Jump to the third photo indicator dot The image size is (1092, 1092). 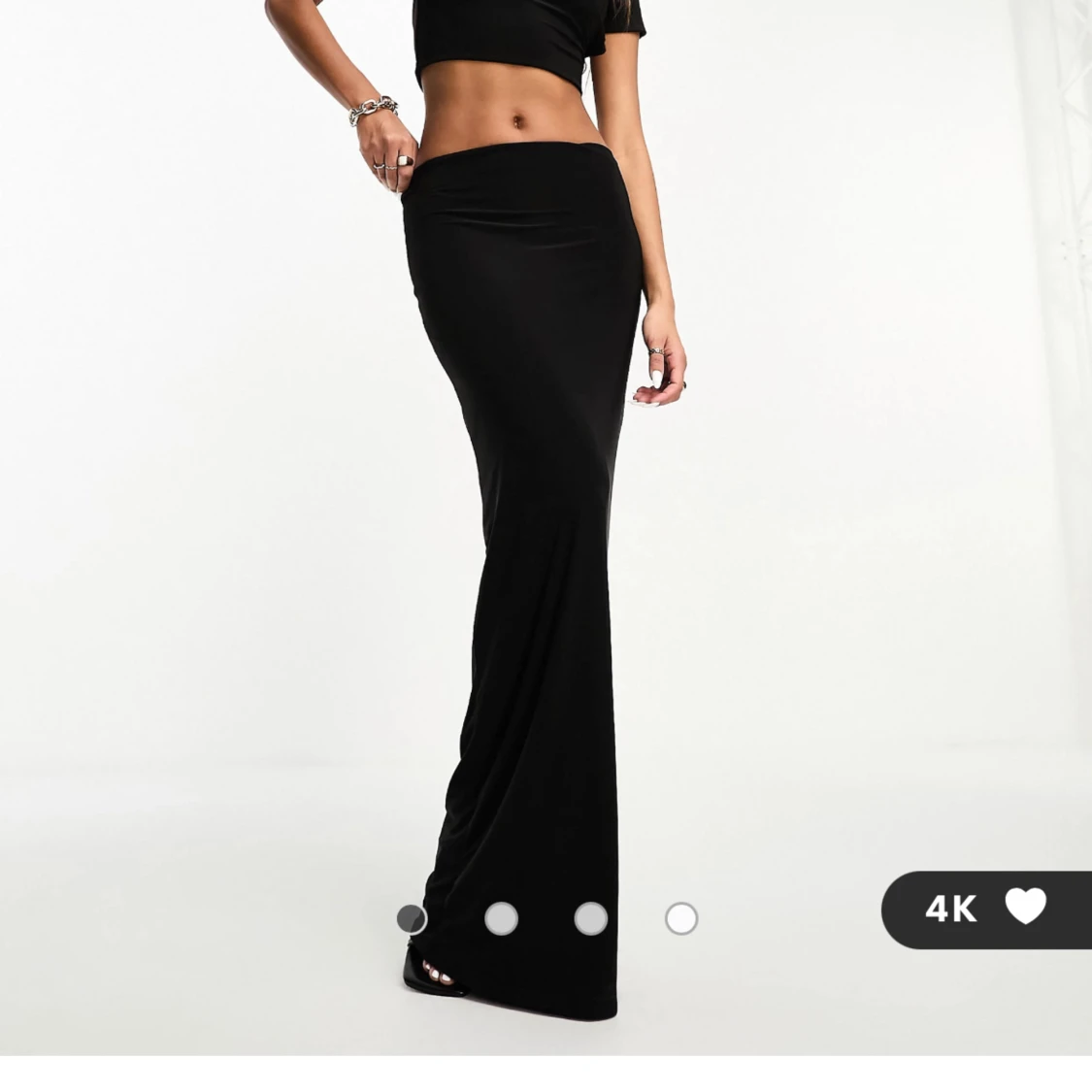[x=591, y=918]
